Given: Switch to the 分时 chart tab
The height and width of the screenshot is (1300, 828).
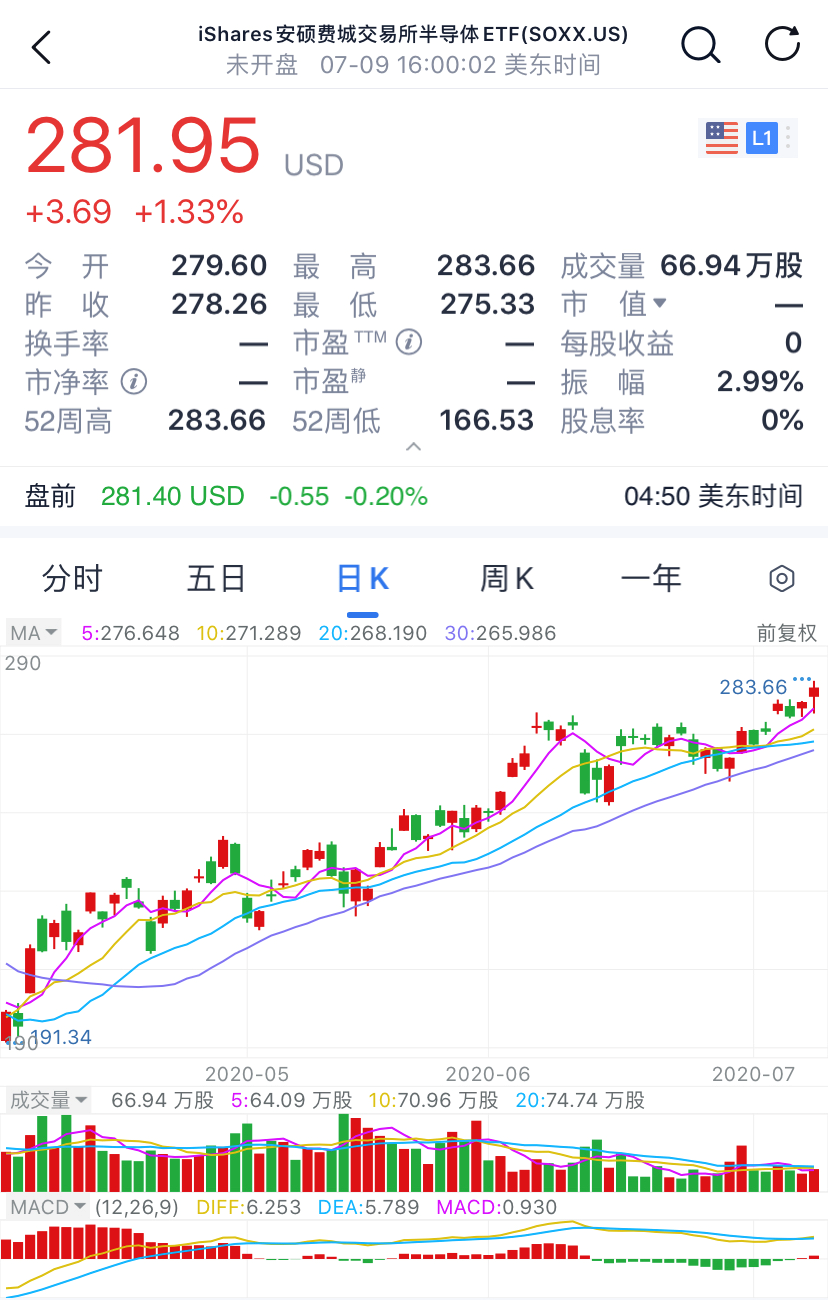Looking at the screenshot, I should 72,578.
